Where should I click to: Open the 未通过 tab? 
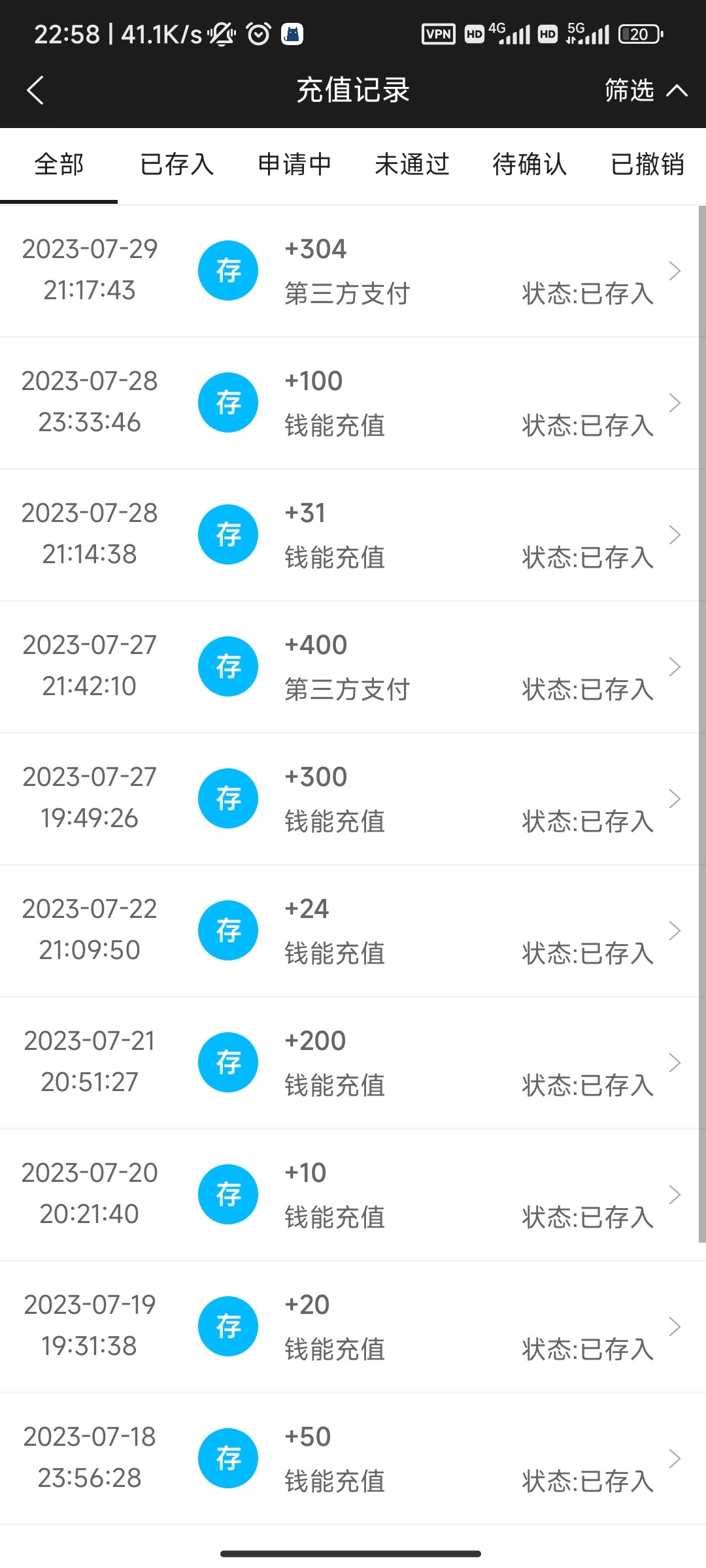point(412,165)
